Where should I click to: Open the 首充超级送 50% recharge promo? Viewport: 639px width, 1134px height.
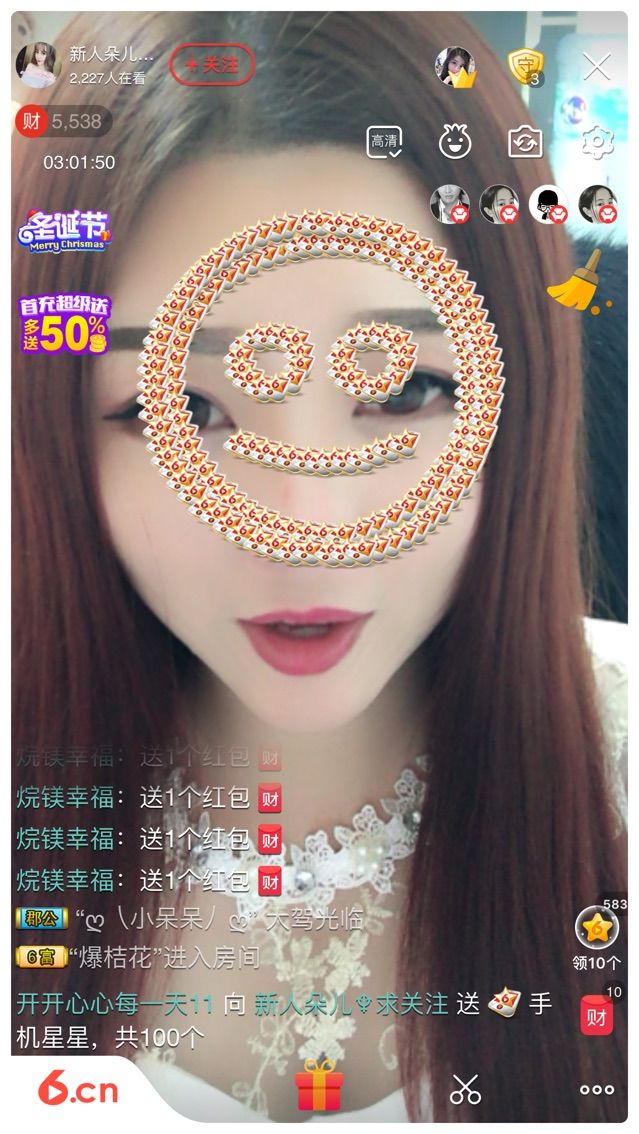(65, 324)
